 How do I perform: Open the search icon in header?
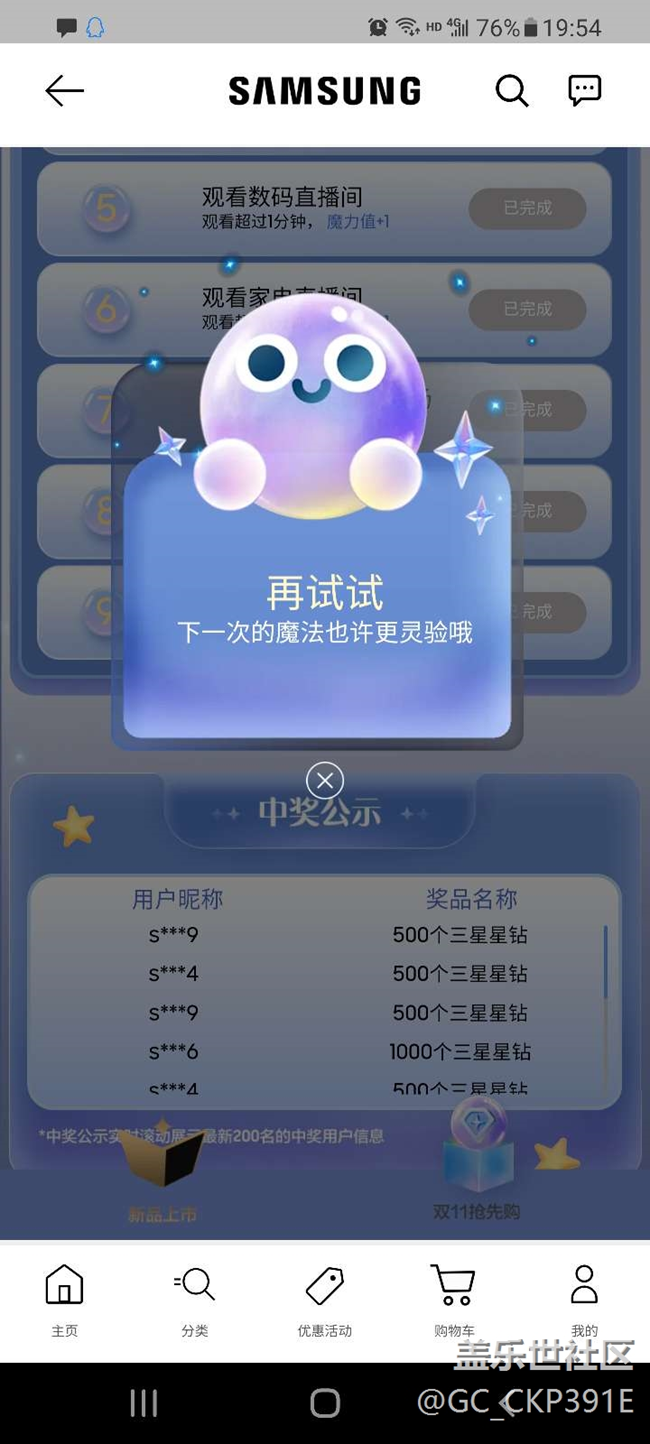(511, 91)
